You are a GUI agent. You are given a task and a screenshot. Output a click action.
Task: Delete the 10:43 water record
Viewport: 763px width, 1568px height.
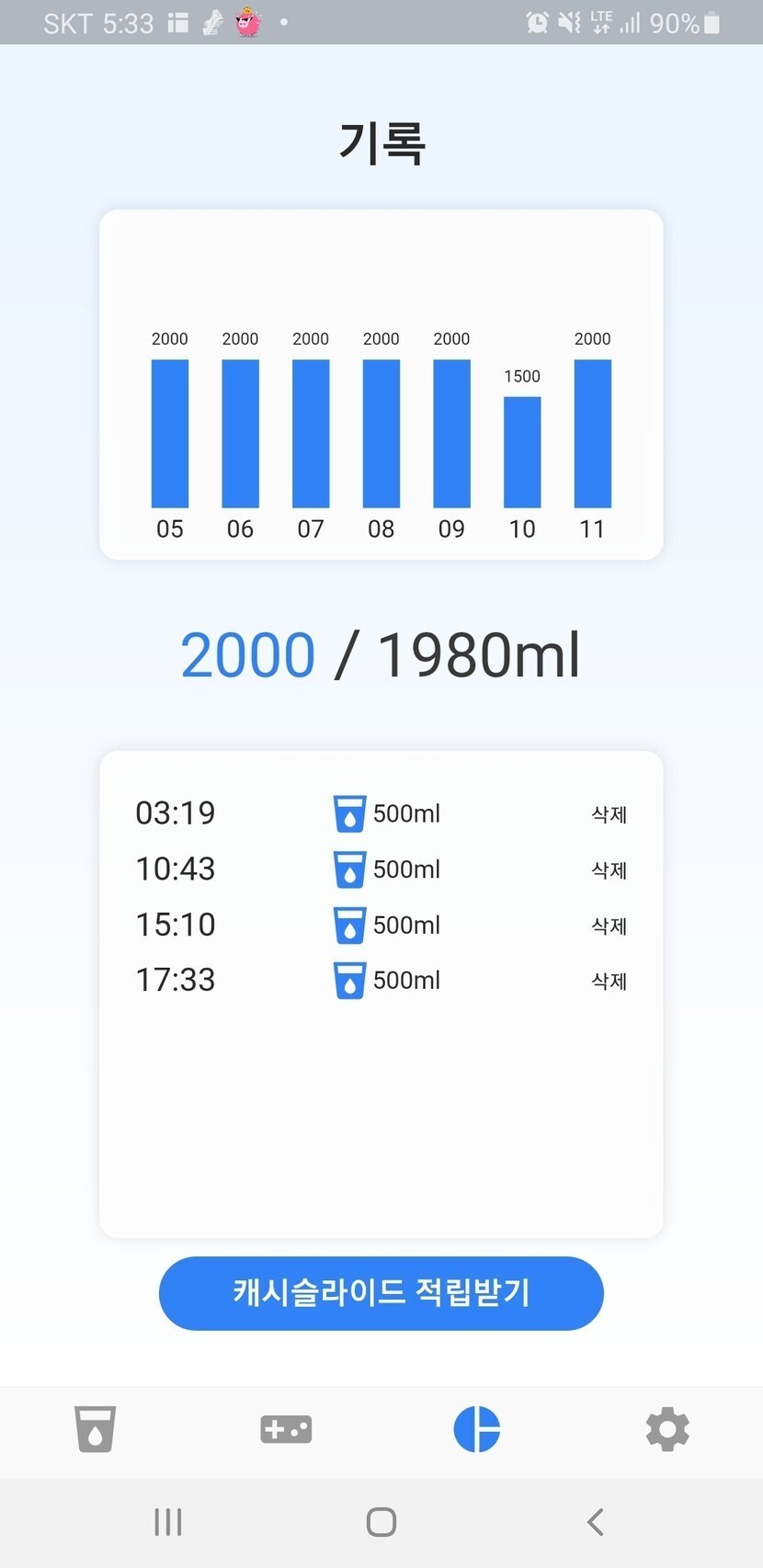tap(609, 870)
